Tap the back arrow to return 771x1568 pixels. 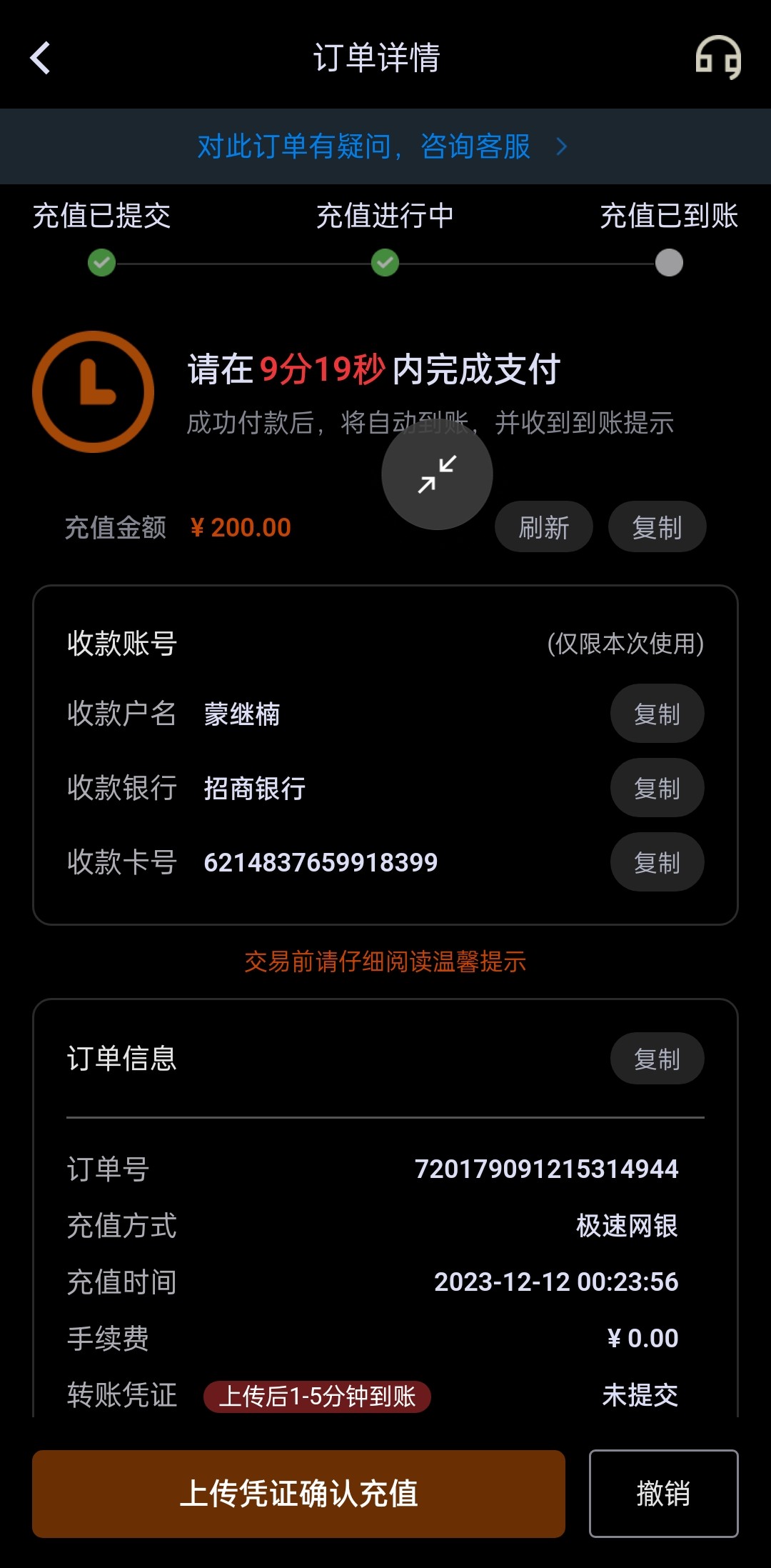pos(41,57)
